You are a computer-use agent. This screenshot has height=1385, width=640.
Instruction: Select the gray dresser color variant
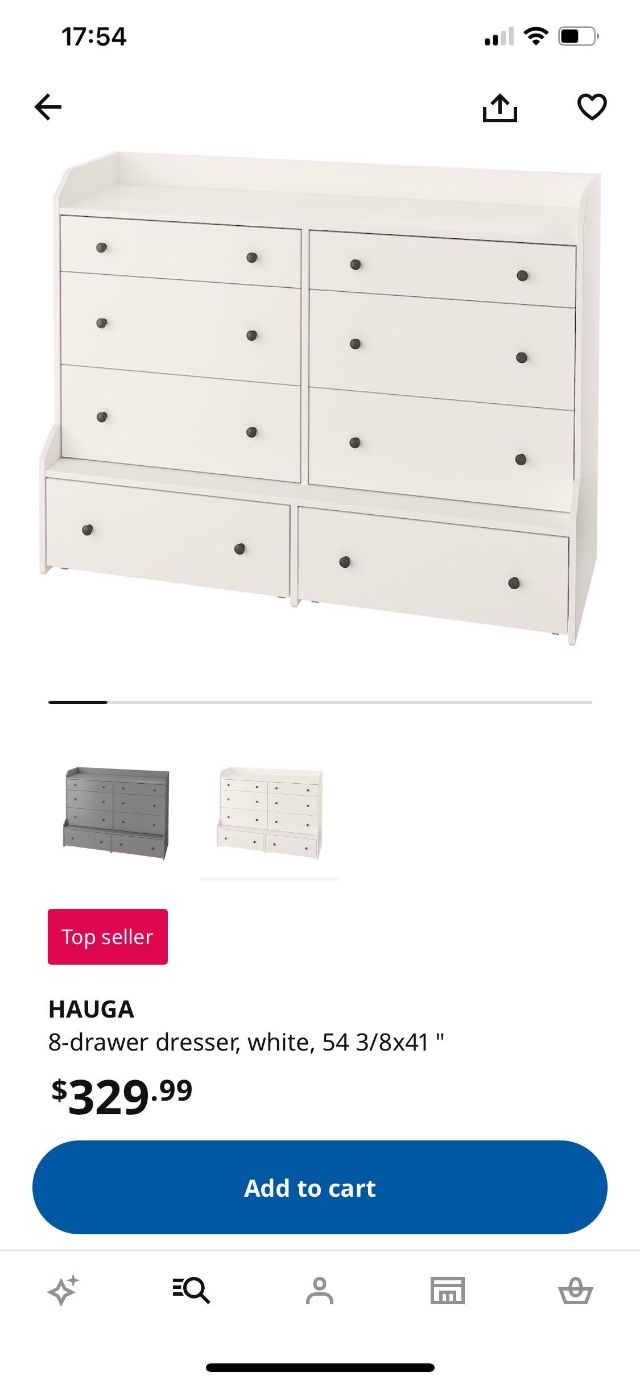point(117,811)
